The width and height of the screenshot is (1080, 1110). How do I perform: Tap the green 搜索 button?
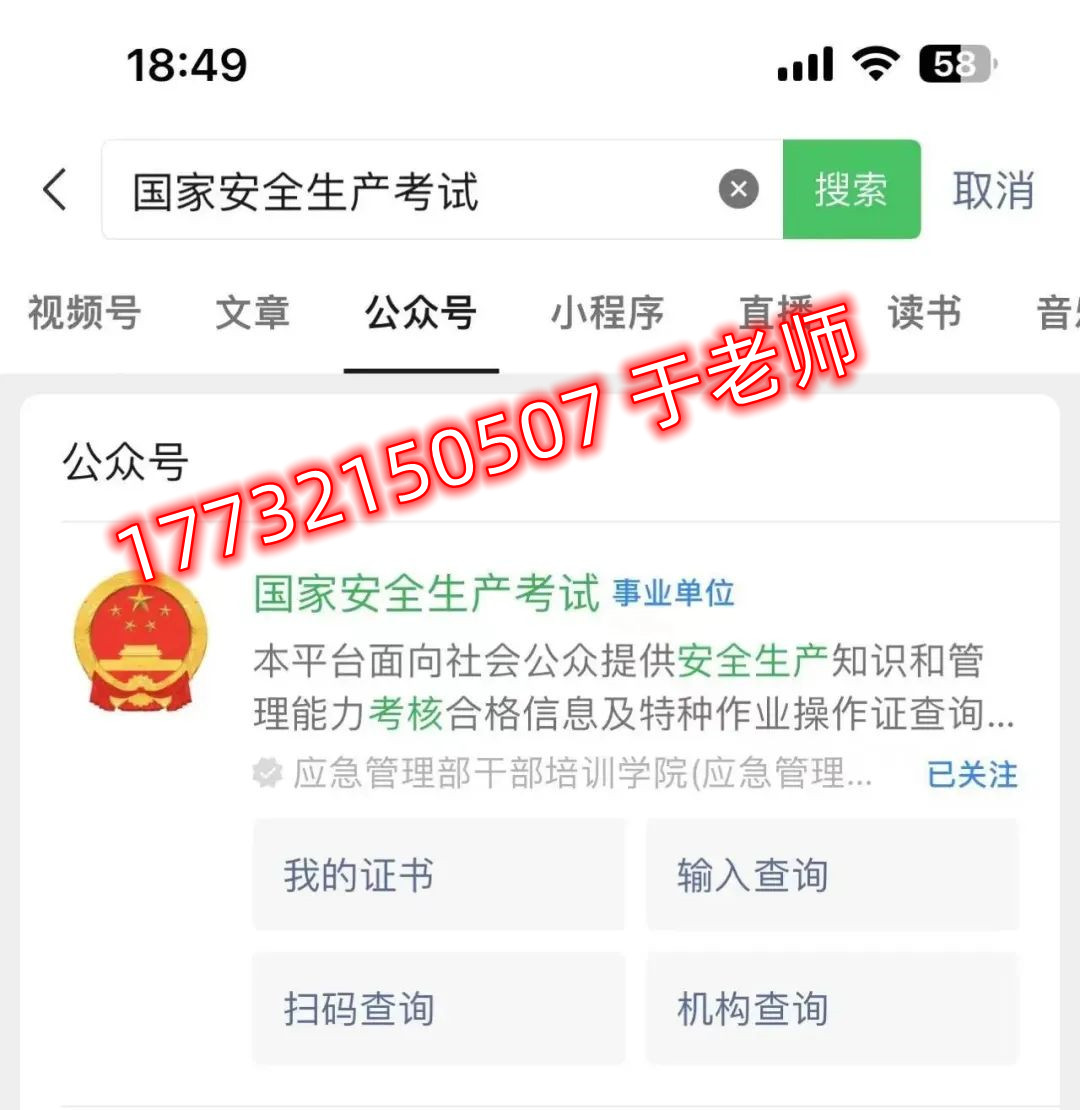click(851, 189)
